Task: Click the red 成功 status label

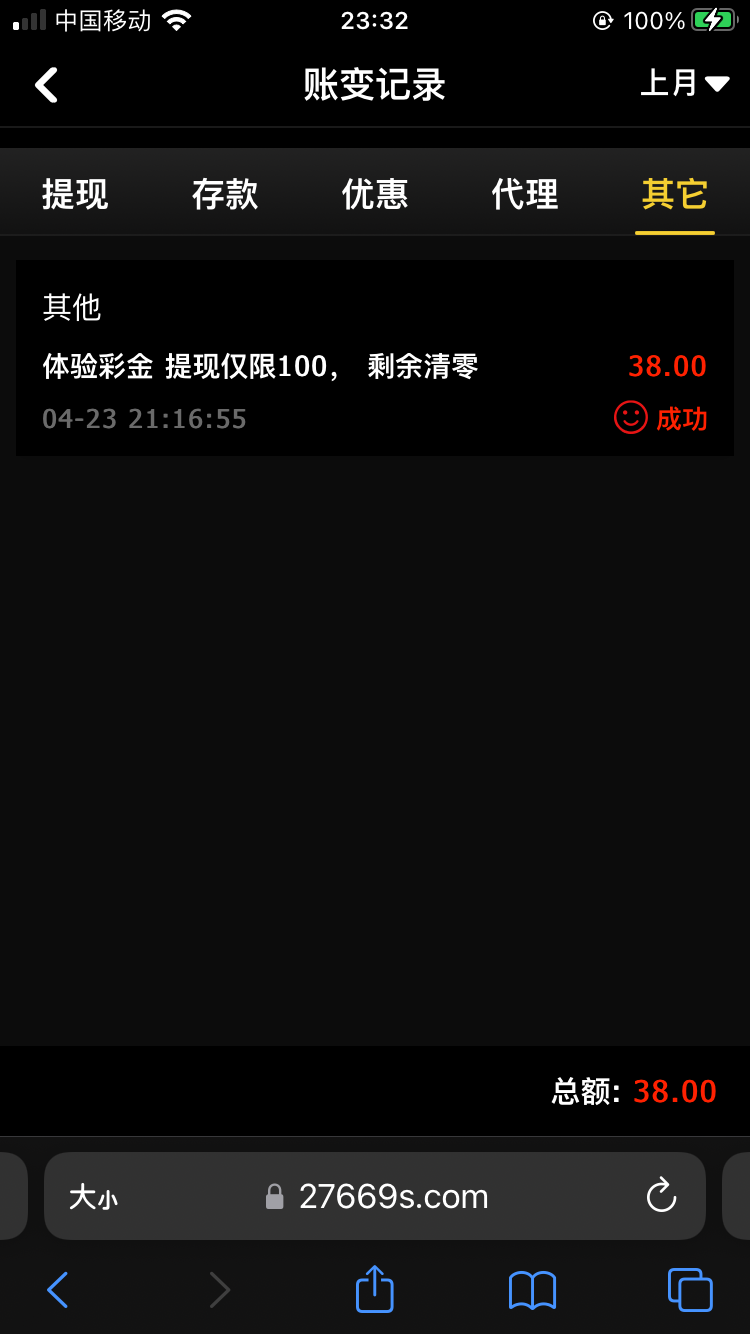Action: pos(680,418)
